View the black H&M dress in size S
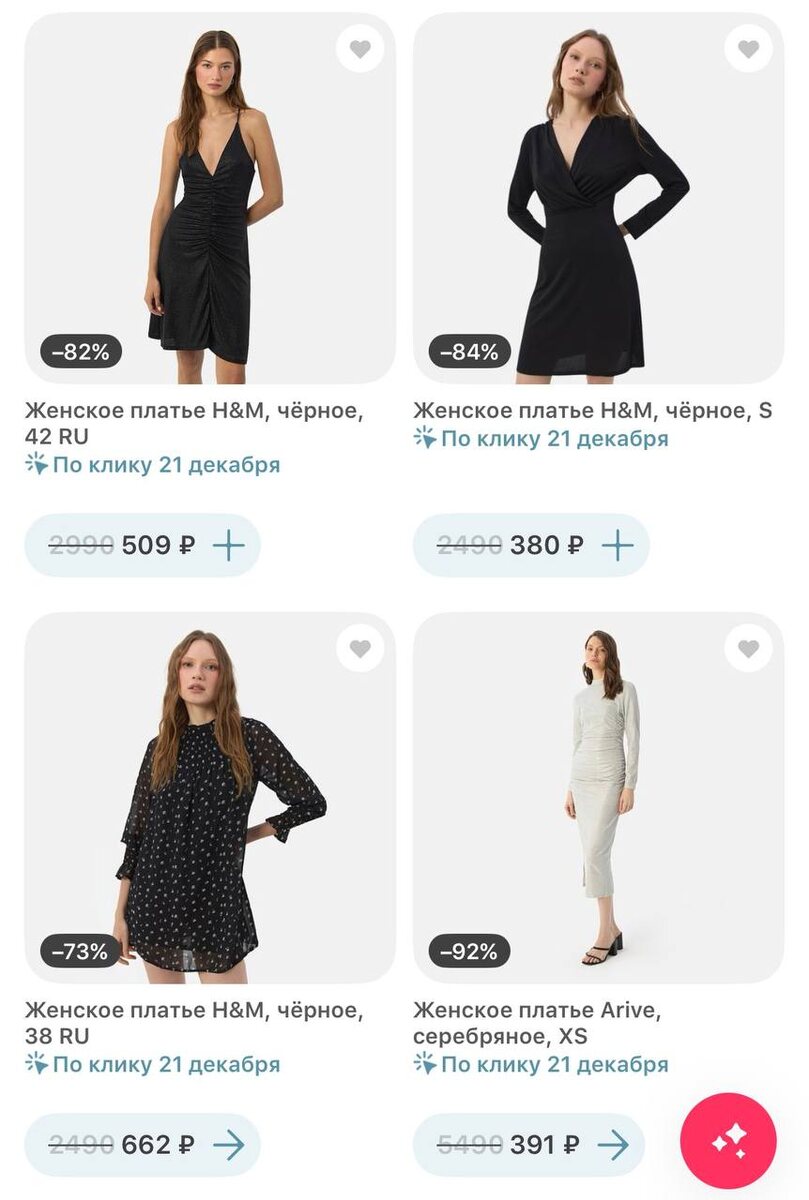The image size is (809, 1200). 598,200
